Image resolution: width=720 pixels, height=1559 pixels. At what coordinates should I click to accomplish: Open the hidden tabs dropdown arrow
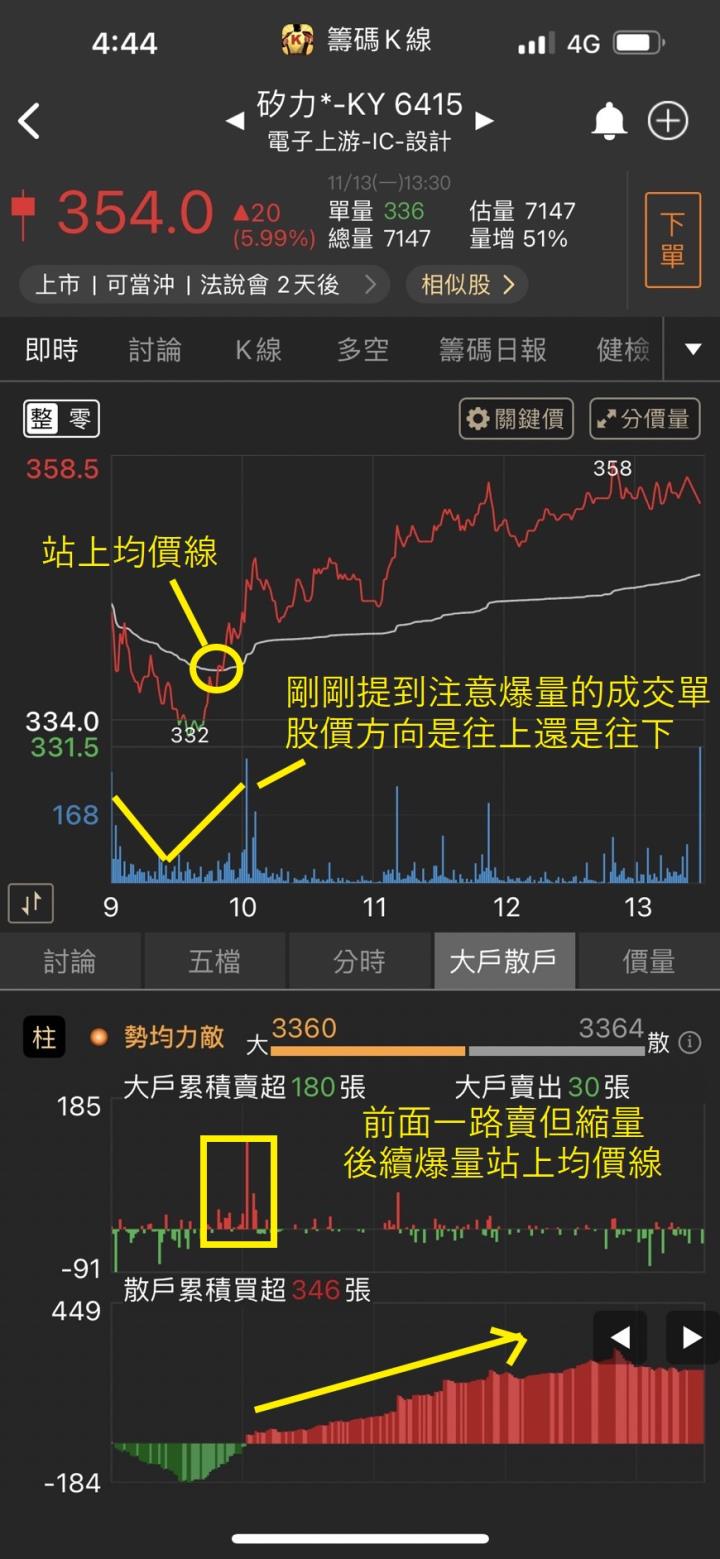tap(692, 349)
